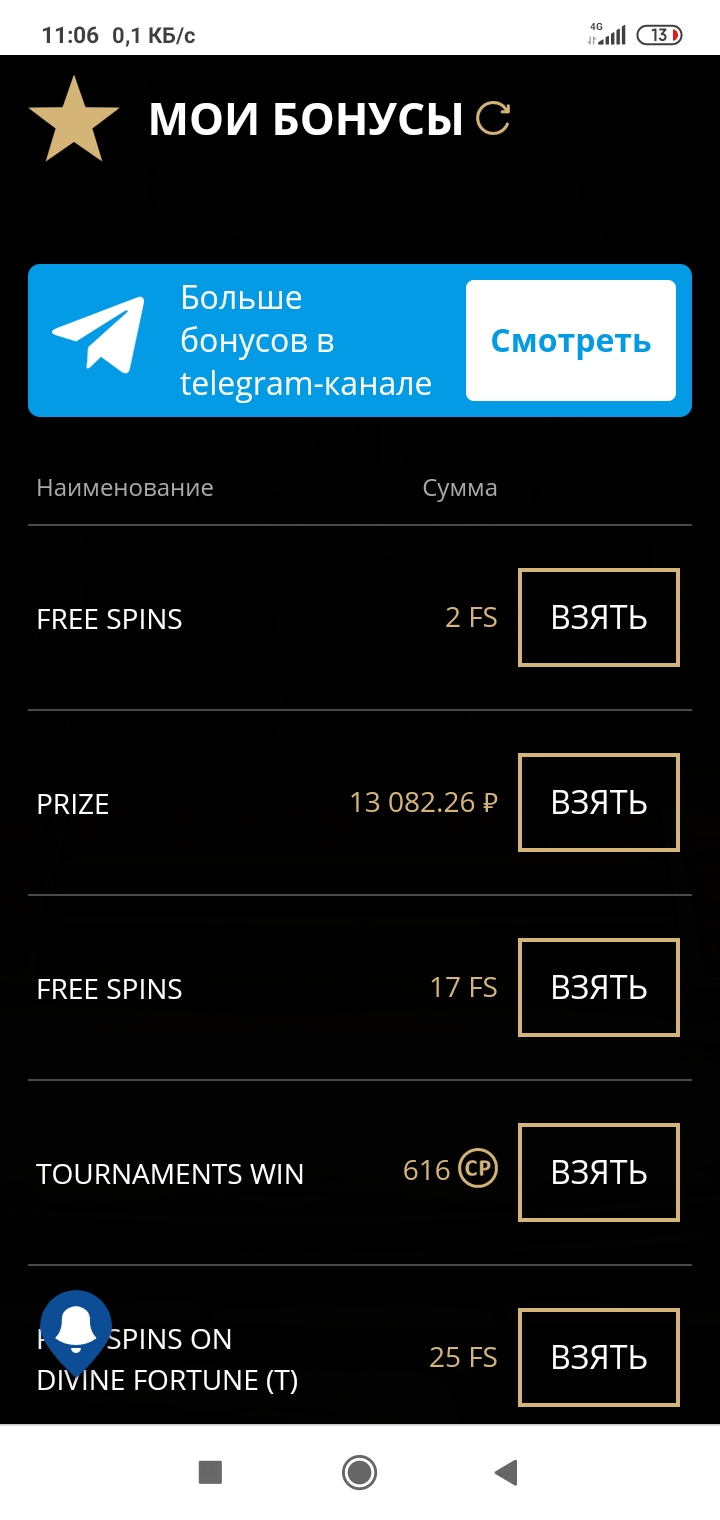Tap the system home button

pyautogui.click(x=359, y=1472)
